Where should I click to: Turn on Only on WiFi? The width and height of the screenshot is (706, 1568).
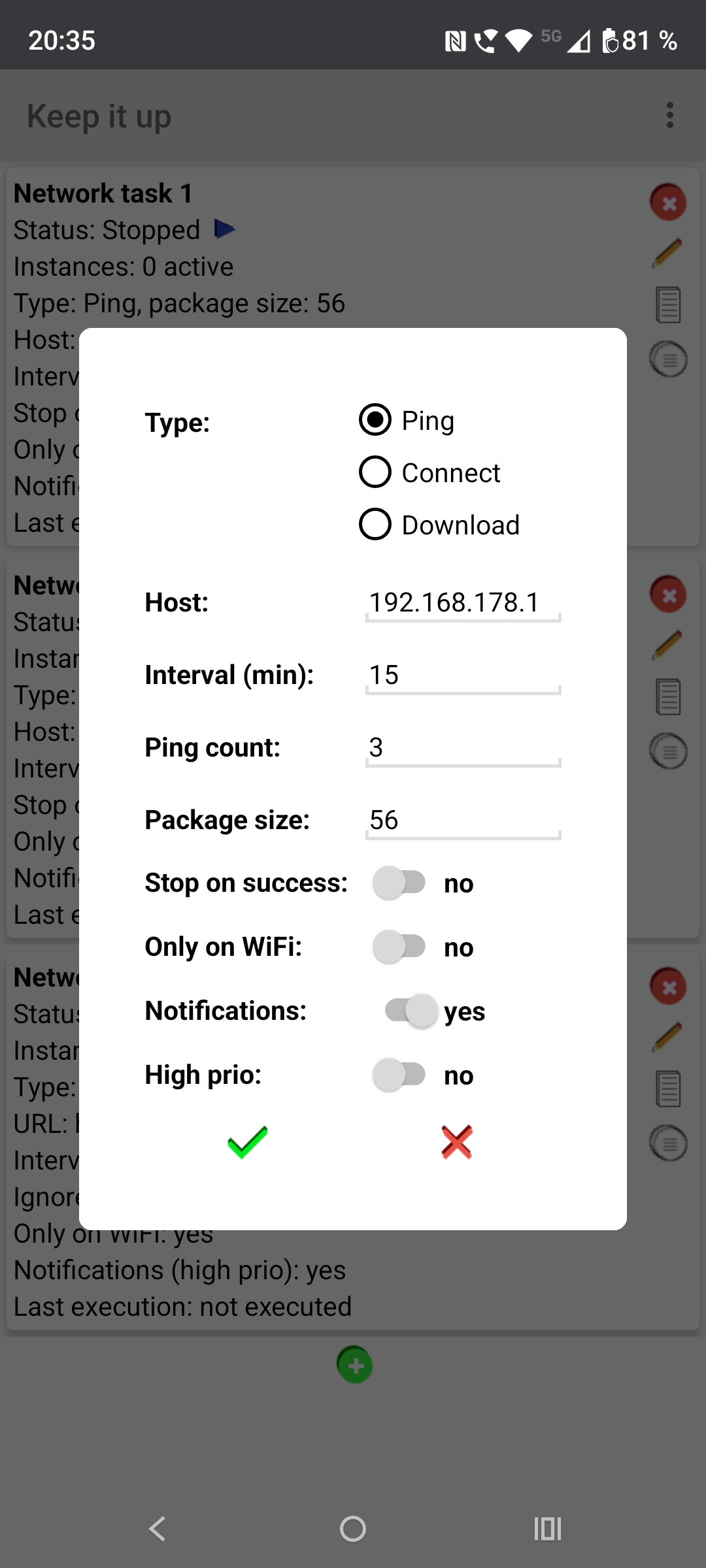[x=399, y=947]
